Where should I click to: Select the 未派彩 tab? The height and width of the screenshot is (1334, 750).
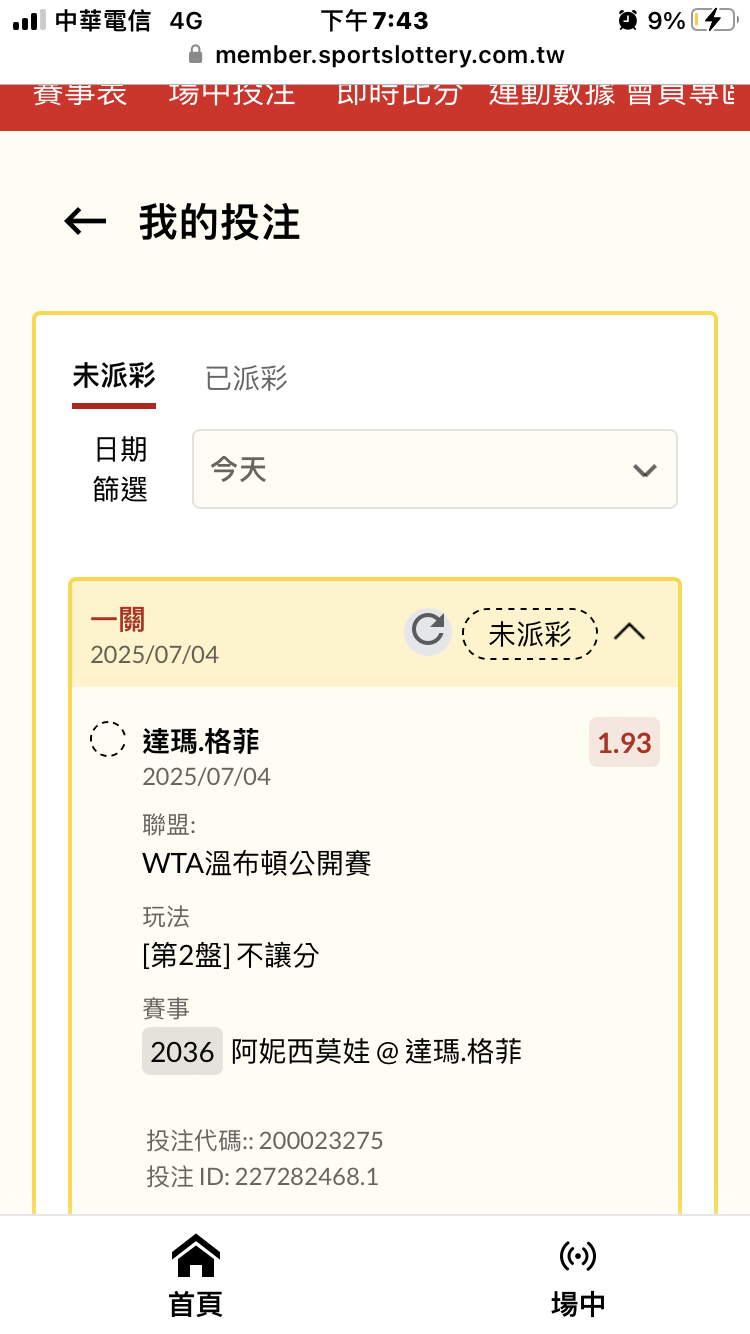coord(114,377)
